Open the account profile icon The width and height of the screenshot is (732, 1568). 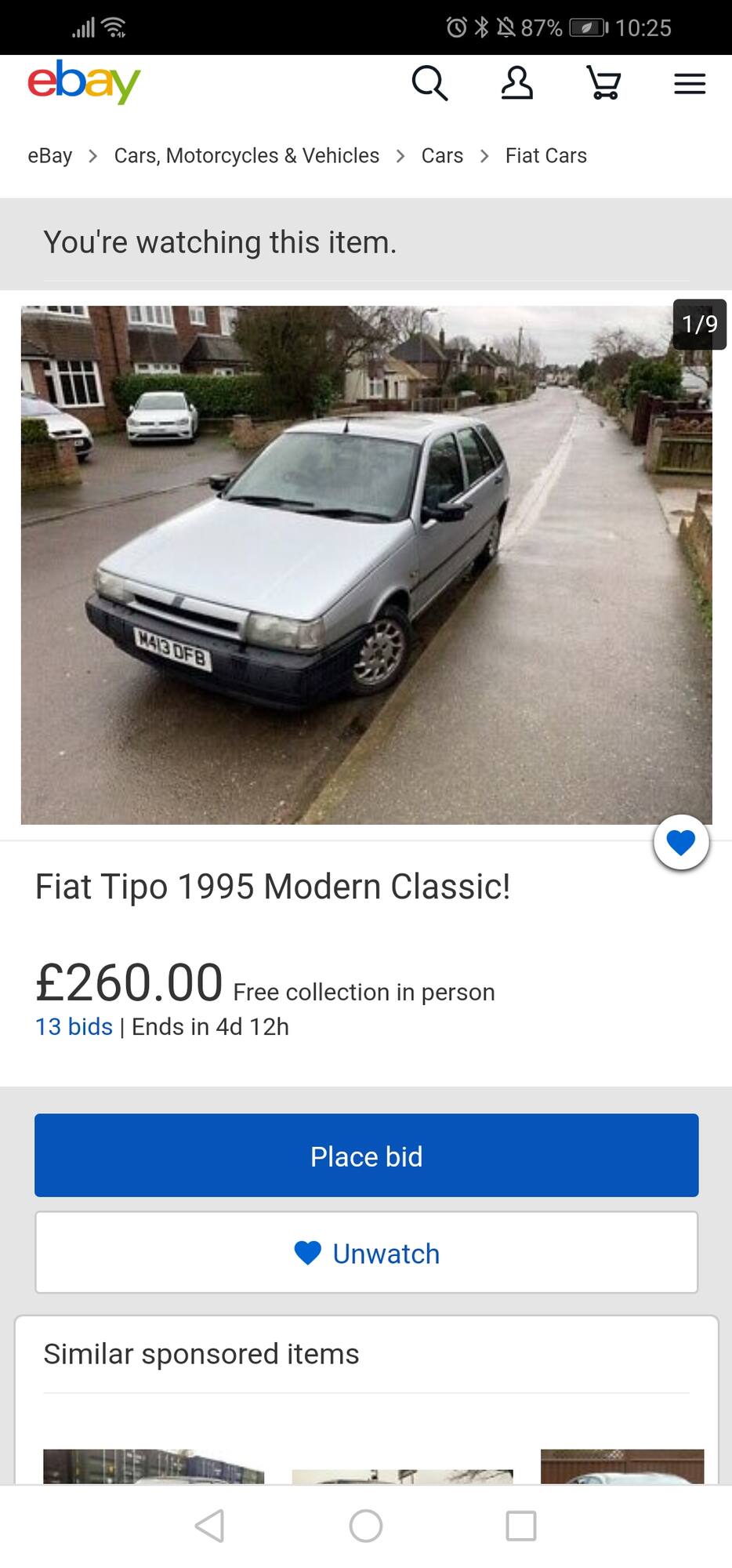(x=517, y=83)
